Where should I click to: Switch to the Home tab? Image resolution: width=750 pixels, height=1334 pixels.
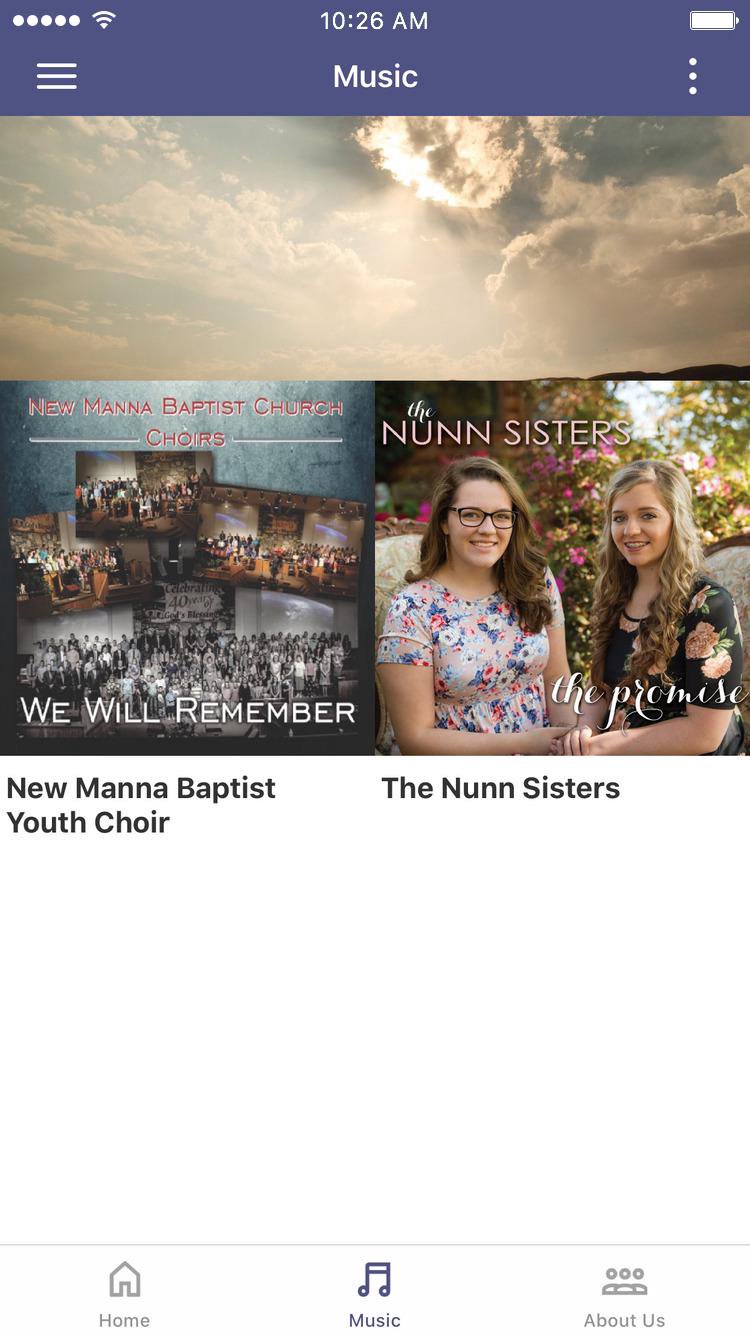(x=124, y=1292)
